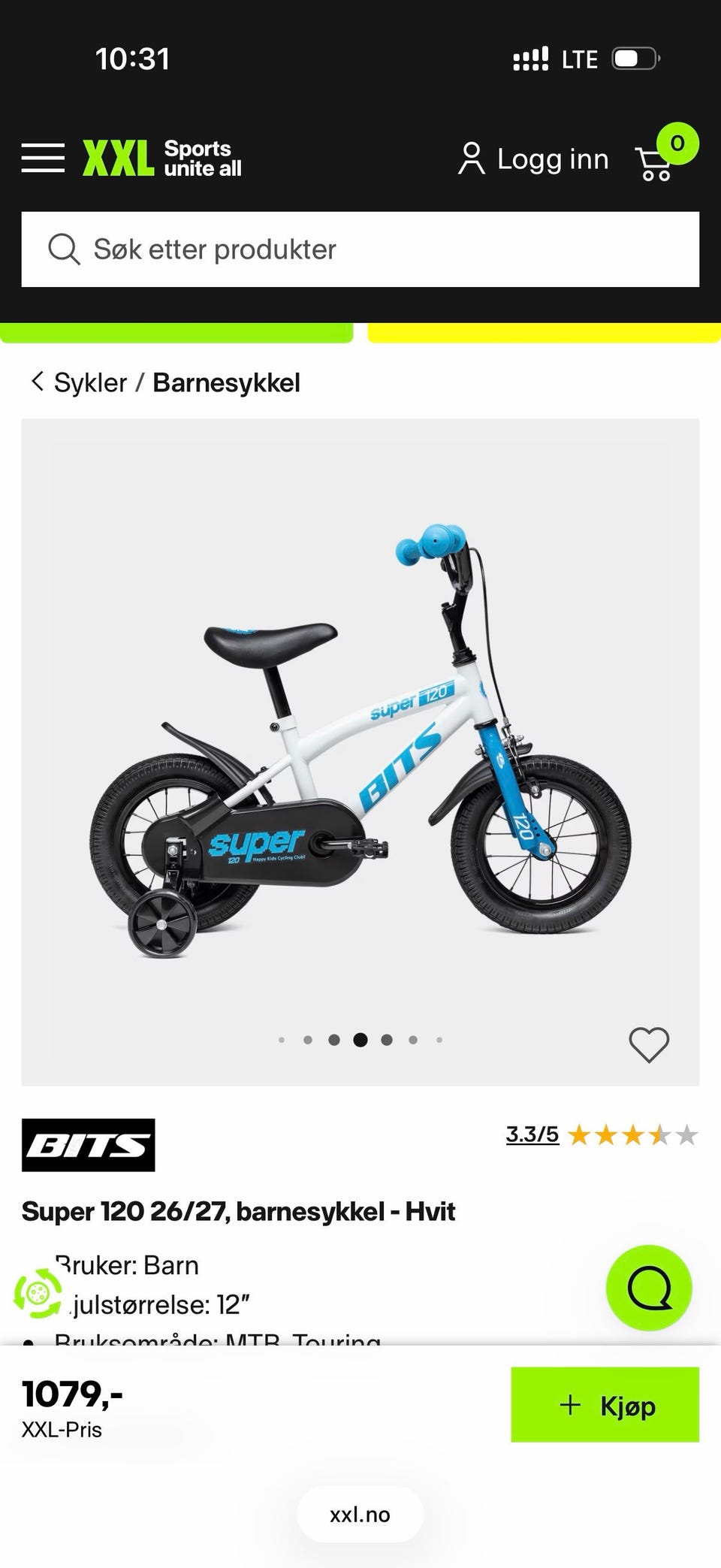Viewport: 721px width, 1568px height.
Task: Tap Logg inn to sign in
Action: click(x=533, y=159)
